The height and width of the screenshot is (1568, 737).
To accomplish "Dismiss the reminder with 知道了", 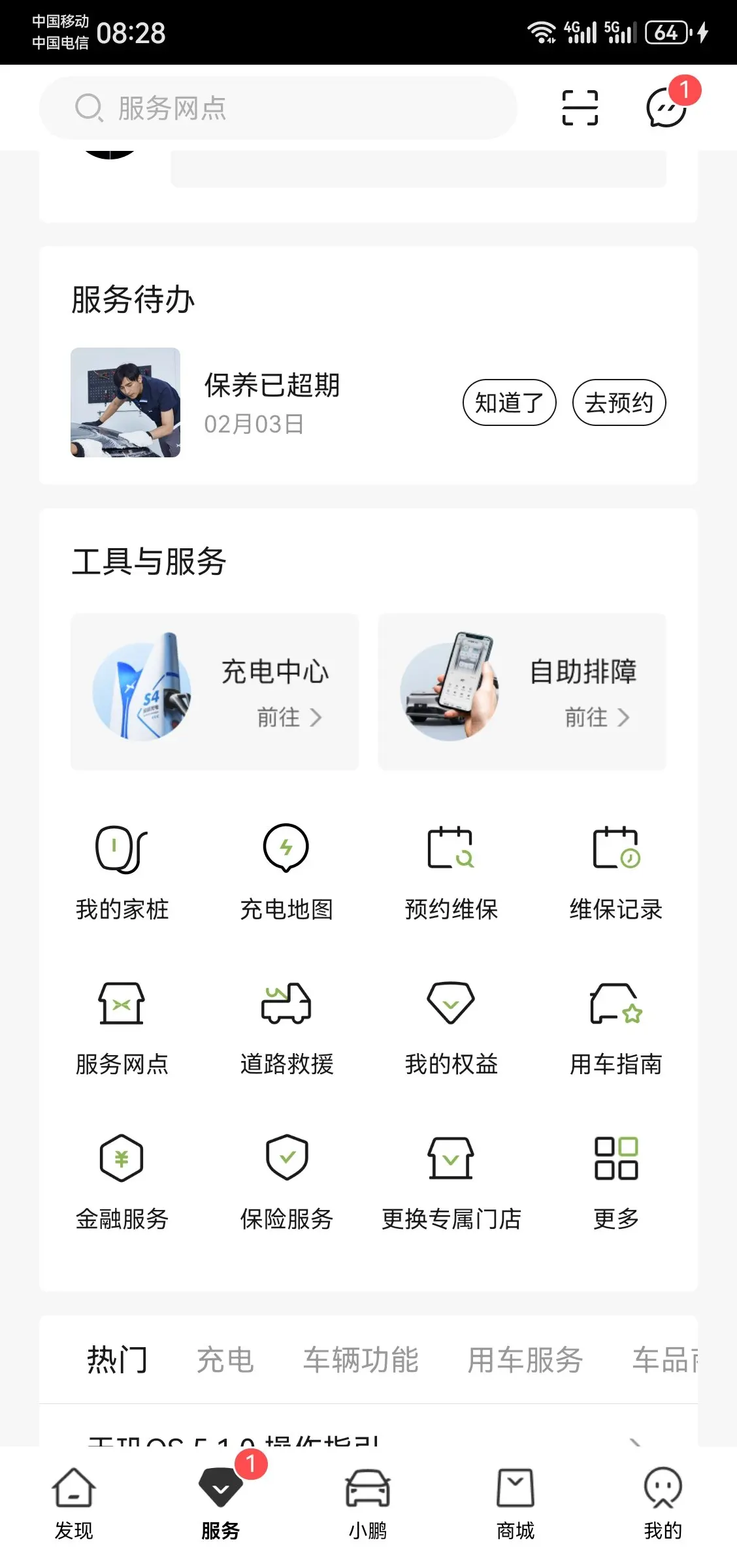I will point(509,402).
